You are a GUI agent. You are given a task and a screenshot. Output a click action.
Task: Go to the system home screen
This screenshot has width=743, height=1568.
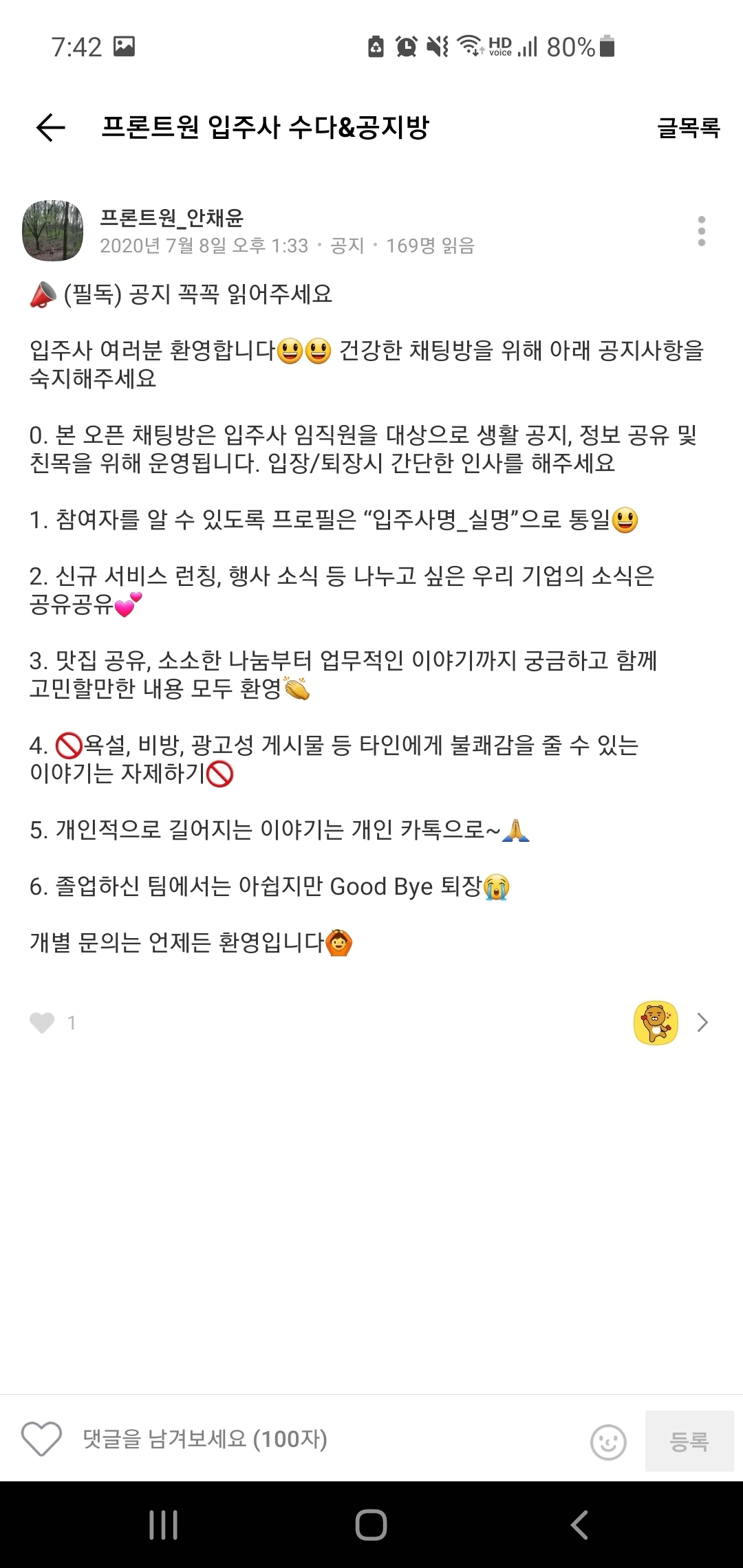[371, 1525]
